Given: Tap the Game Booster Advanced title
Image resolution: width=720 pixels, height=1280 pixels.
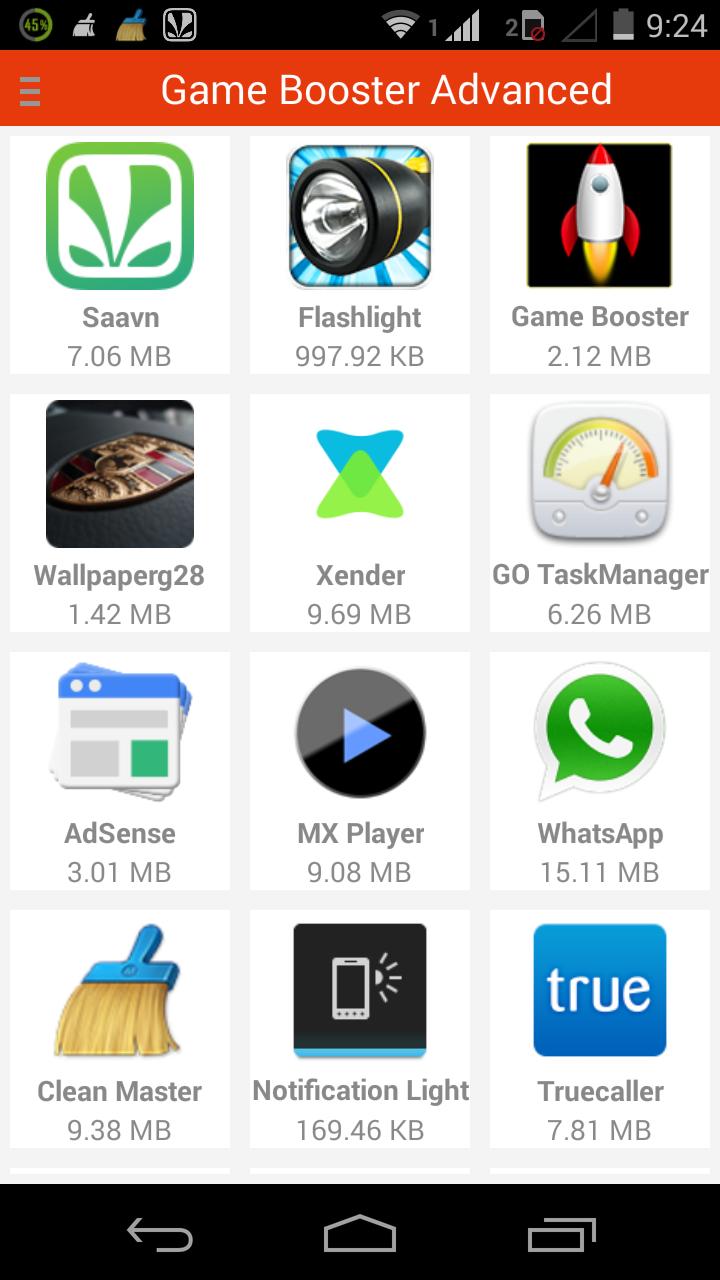Looking at the screenshot, I should pos(388,90).
